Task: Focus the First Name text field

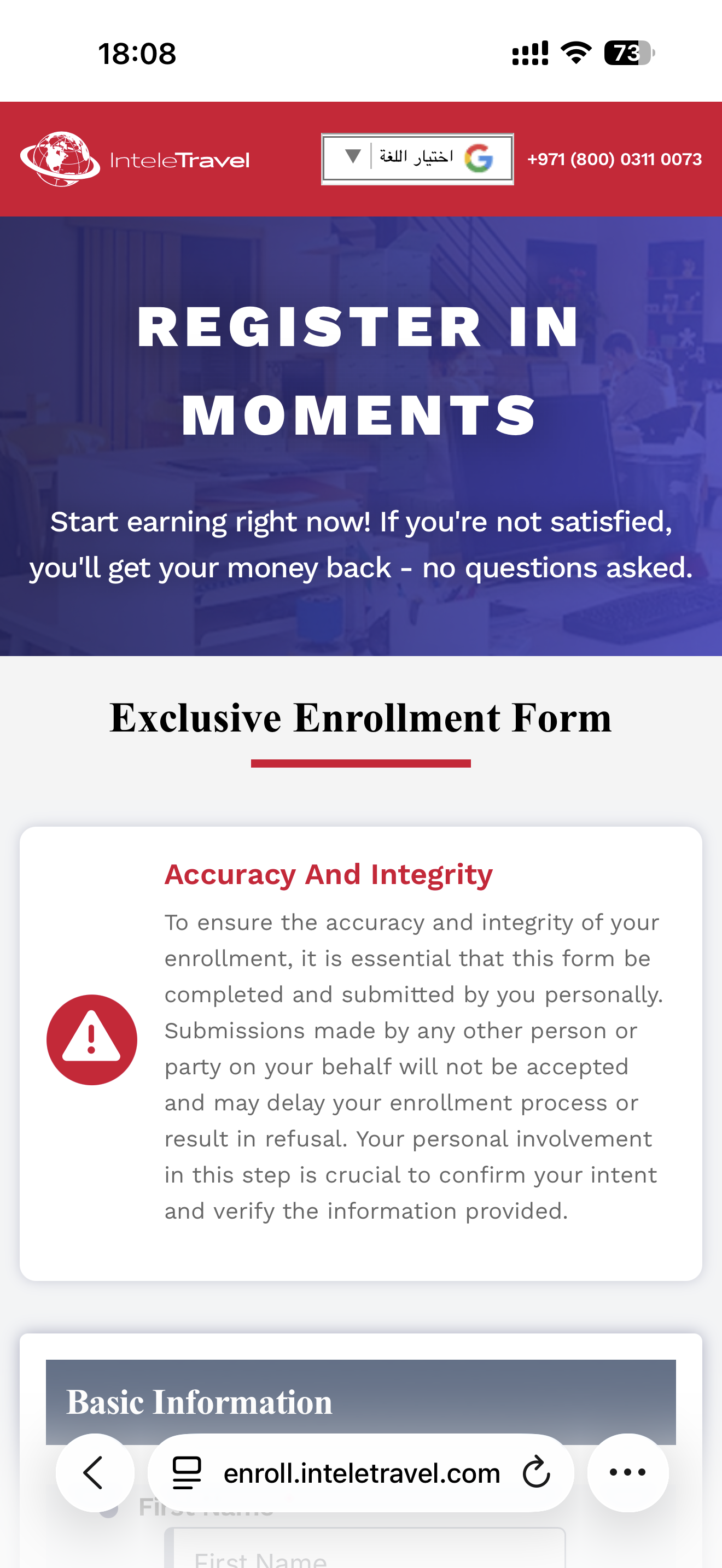Action: tap(365, 1549)
